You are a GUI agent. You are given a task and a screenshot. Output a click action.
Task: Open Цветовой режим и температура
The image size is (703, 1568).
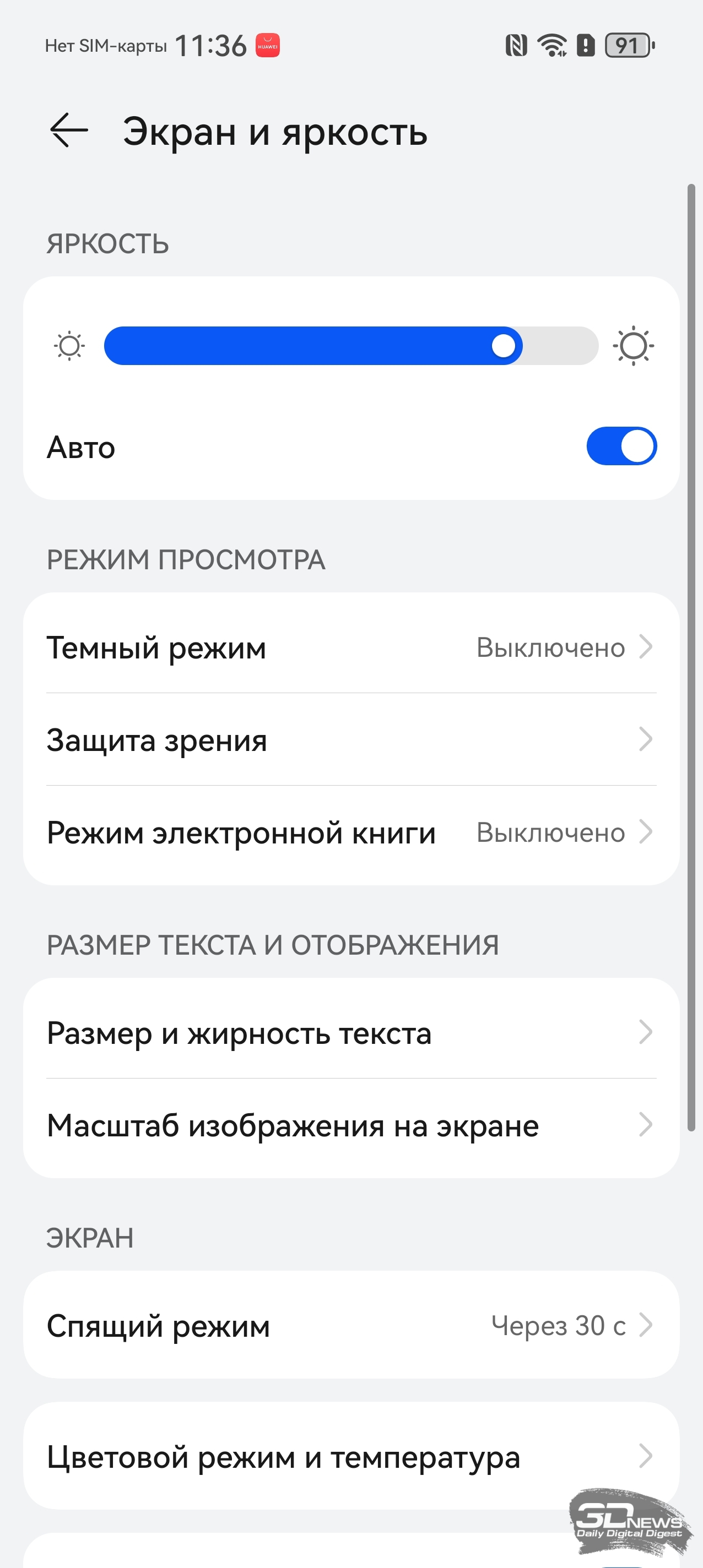351,1457
